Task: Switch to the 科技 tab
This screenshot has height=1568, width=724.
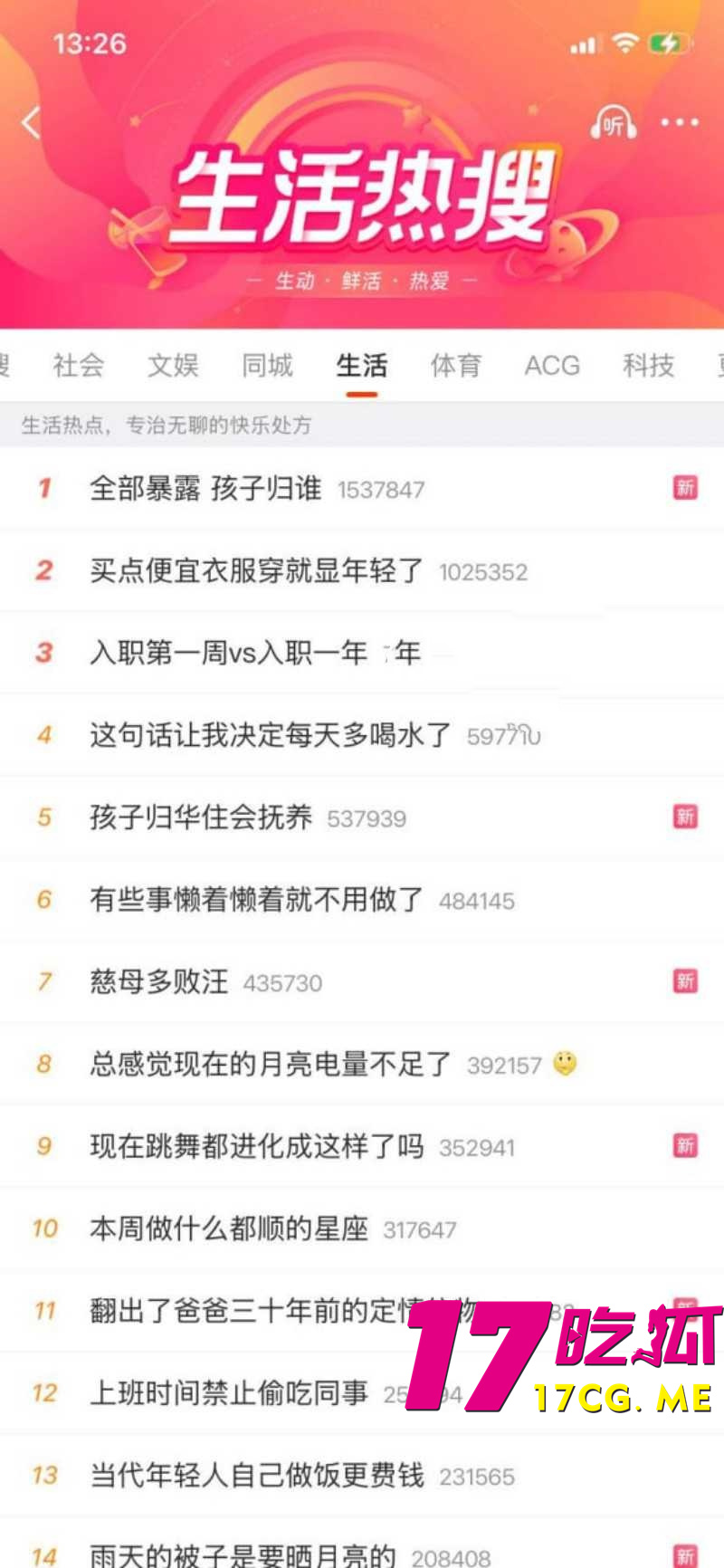Action: (x=648, y=366)
